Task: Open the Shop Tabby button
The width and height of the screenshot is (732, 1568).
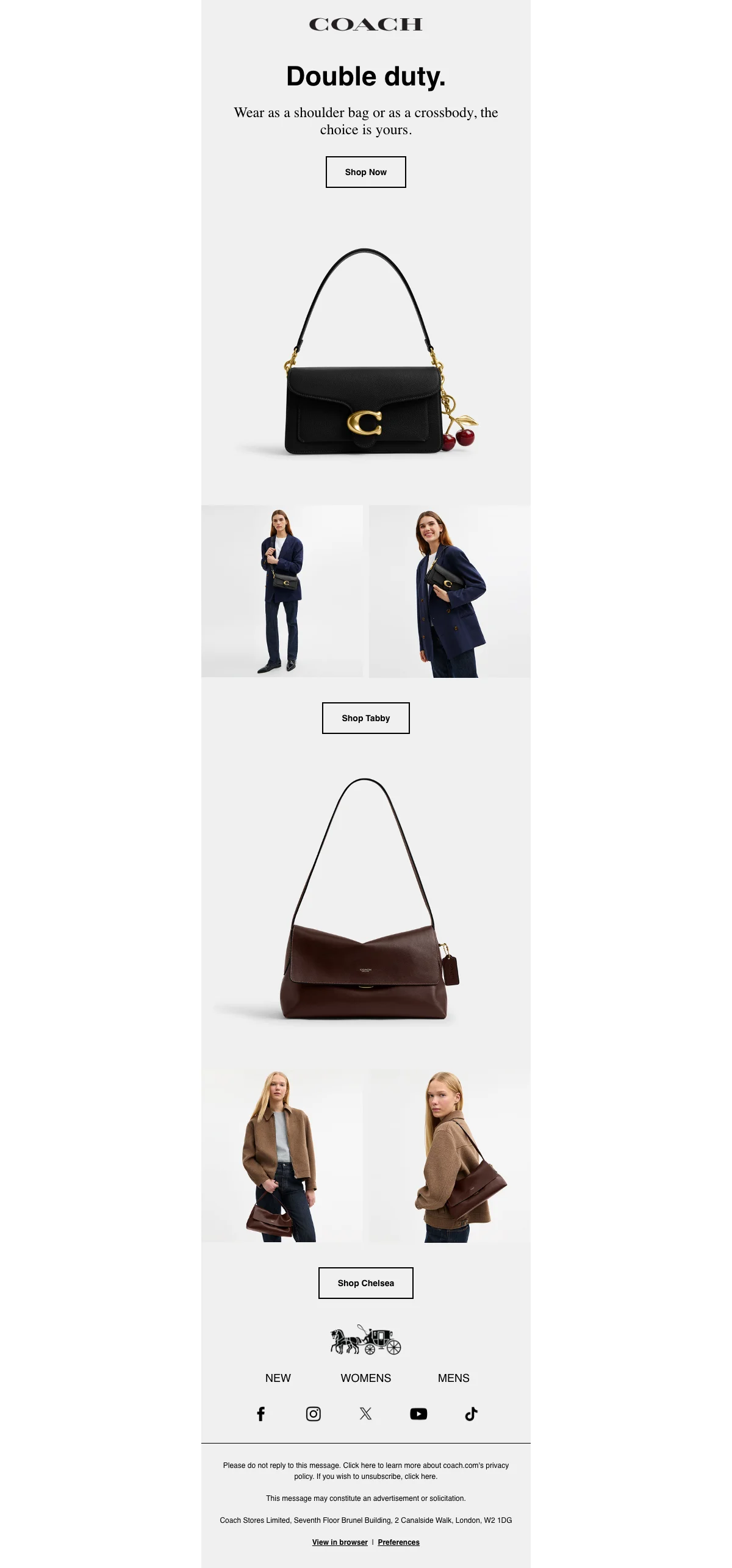Action: (365, 718)
